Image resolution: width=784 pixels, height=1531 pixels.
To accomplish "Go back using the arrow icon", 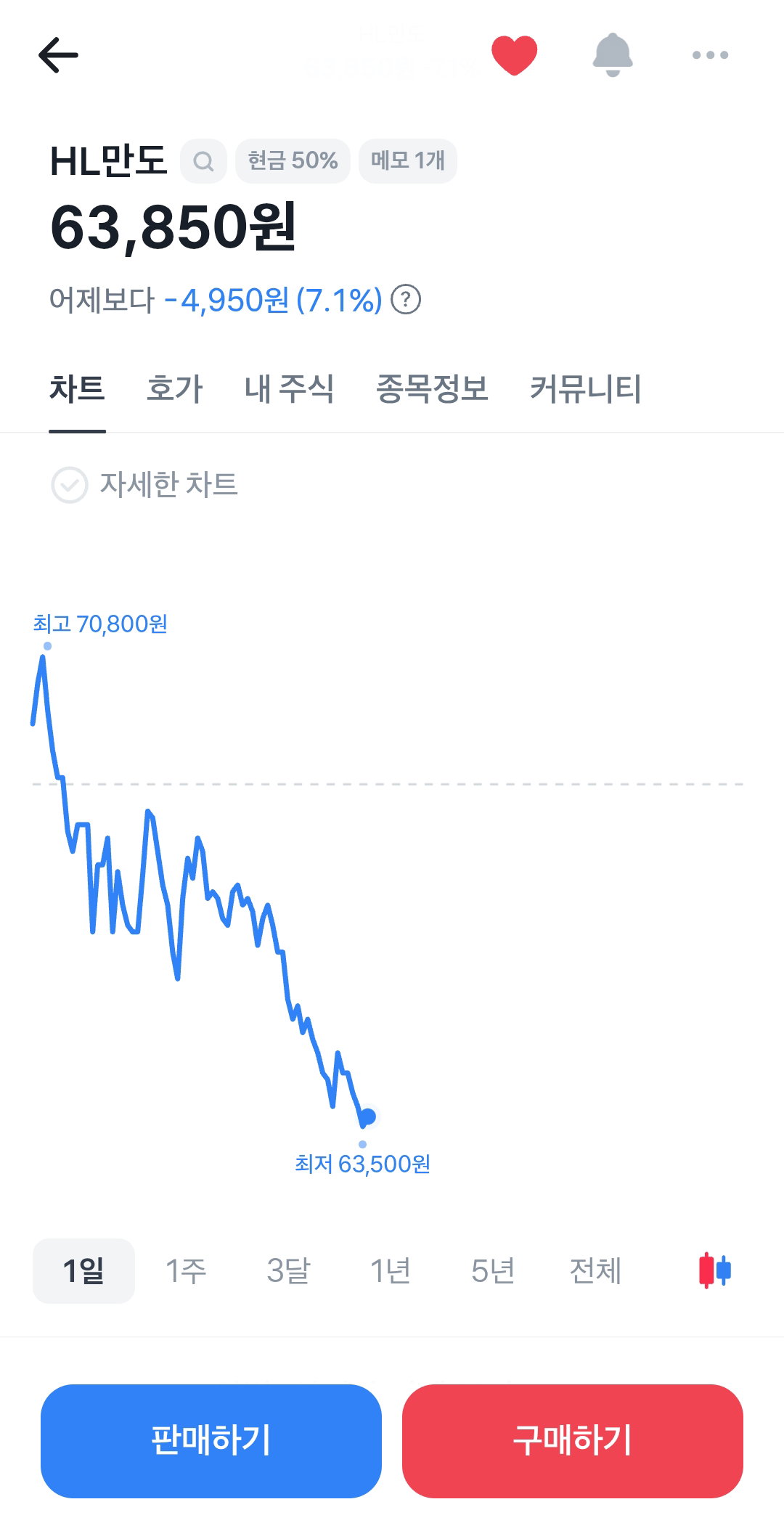I will pos(58,55).
